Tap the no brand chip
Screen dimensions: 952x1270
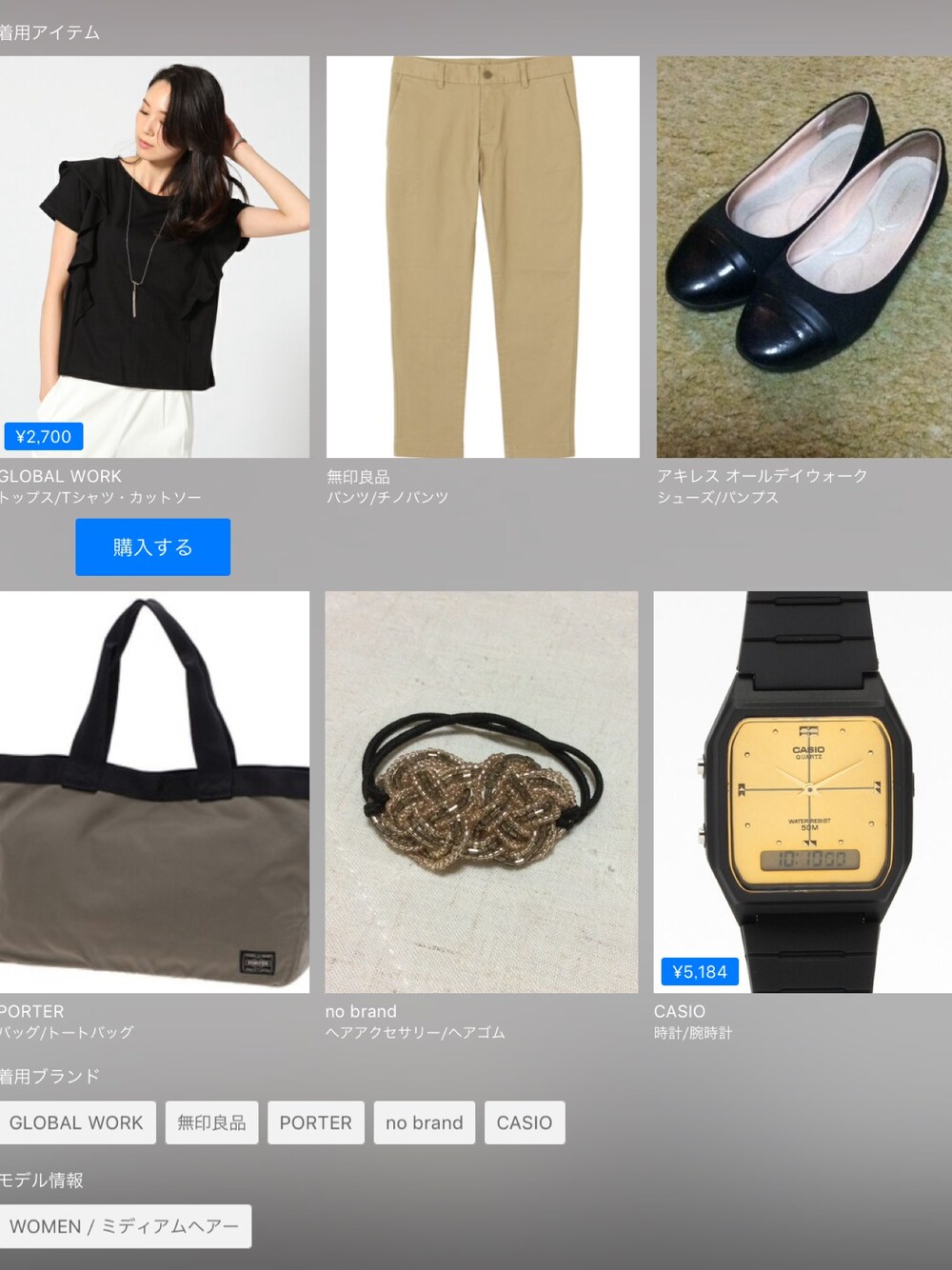point(424,1122)
